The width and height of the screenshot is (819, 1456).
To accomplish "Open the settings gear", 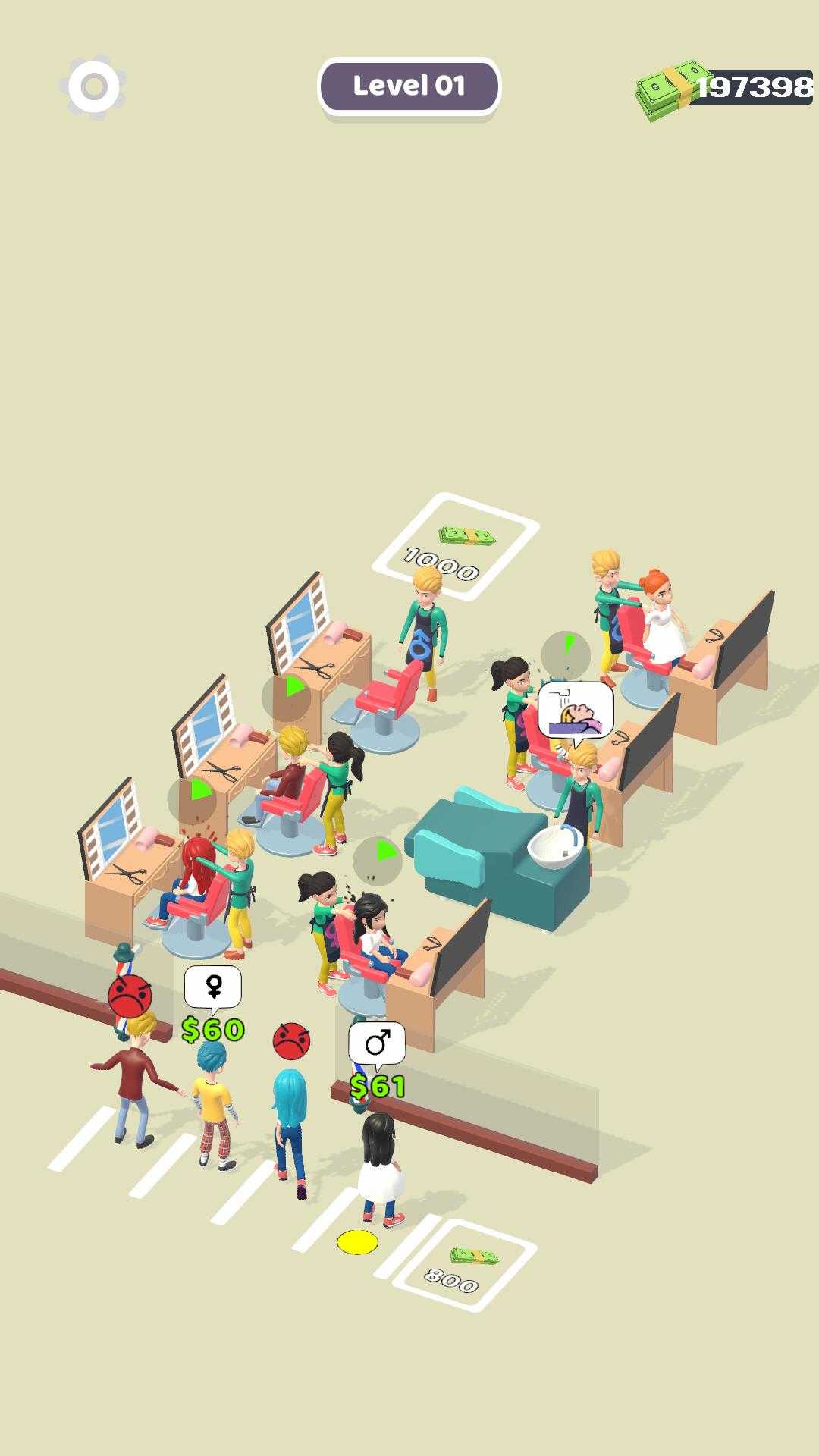I will (x=94, y=87).
